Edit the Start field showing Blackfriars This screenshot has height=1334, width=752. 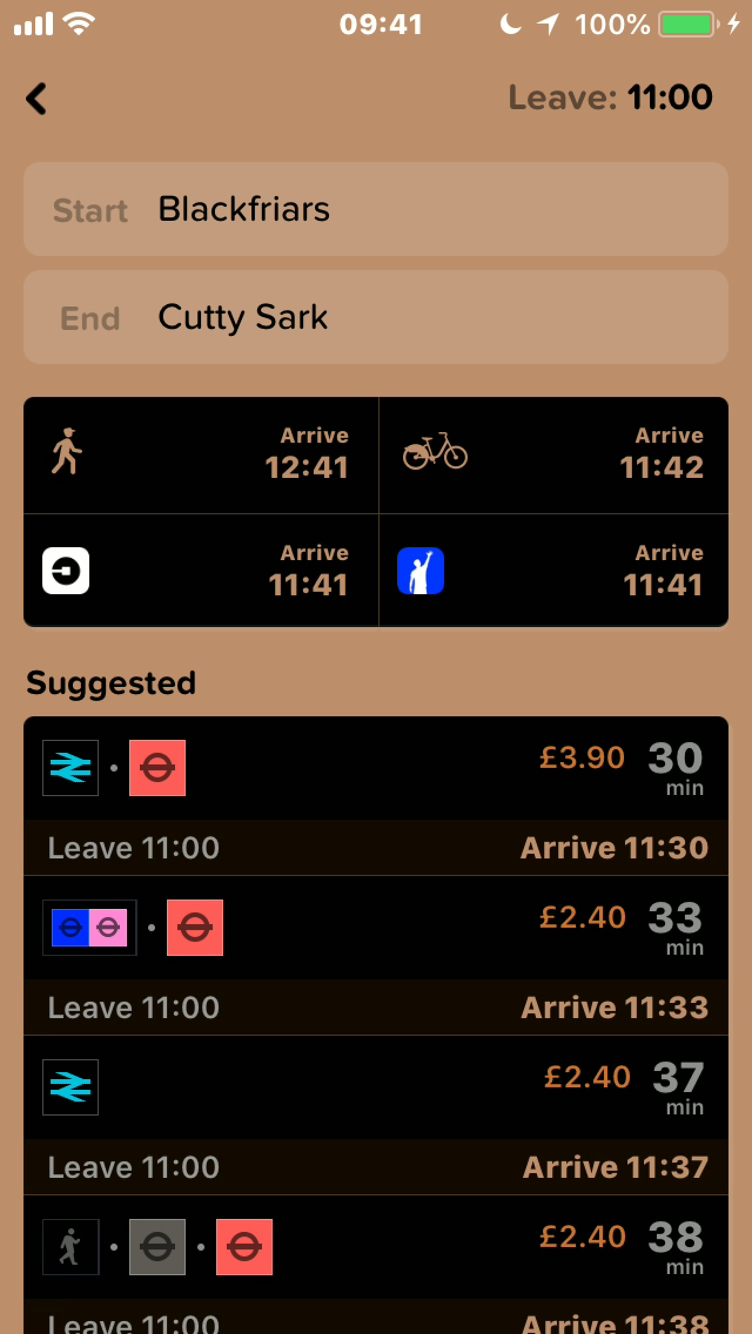375,209
